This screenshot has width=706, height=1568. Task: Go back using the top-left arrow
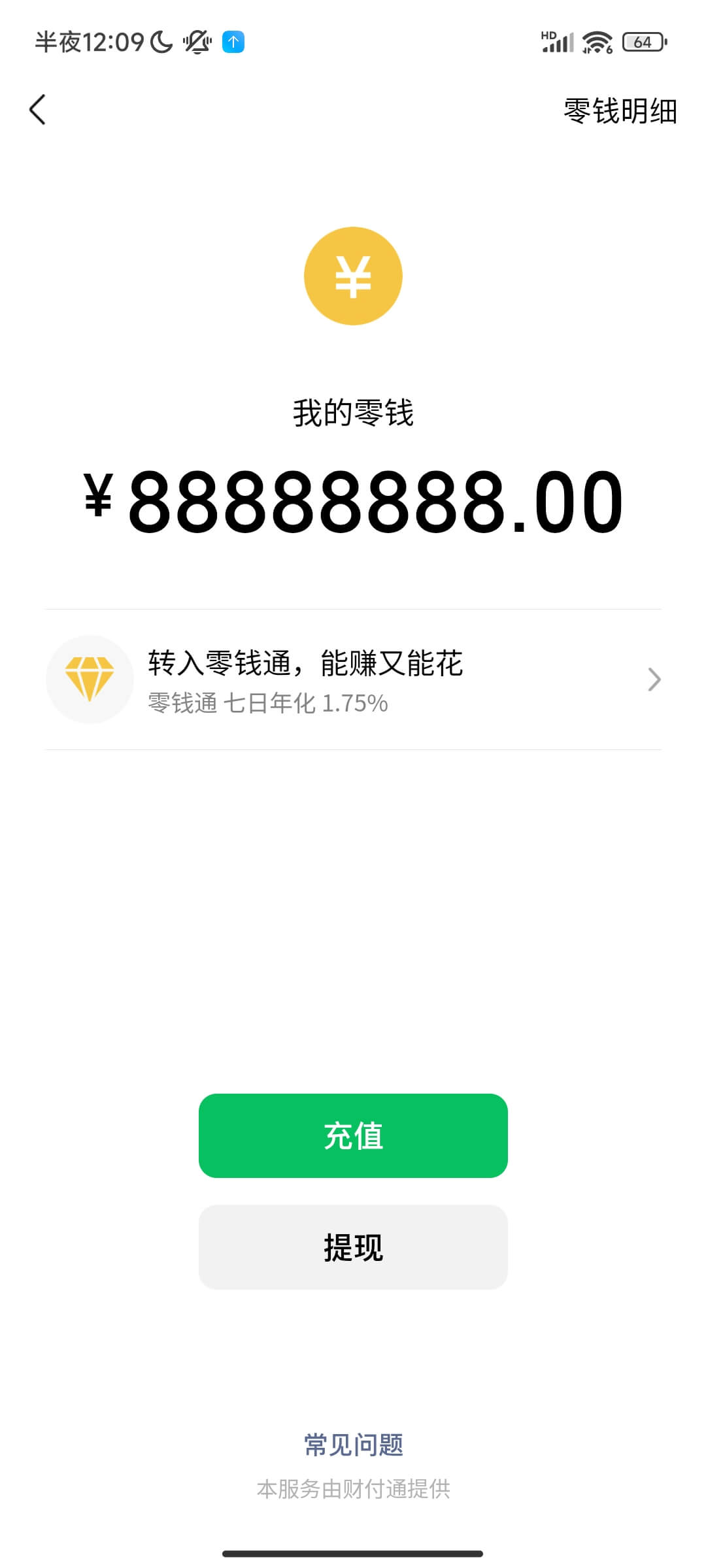point(38,110)
